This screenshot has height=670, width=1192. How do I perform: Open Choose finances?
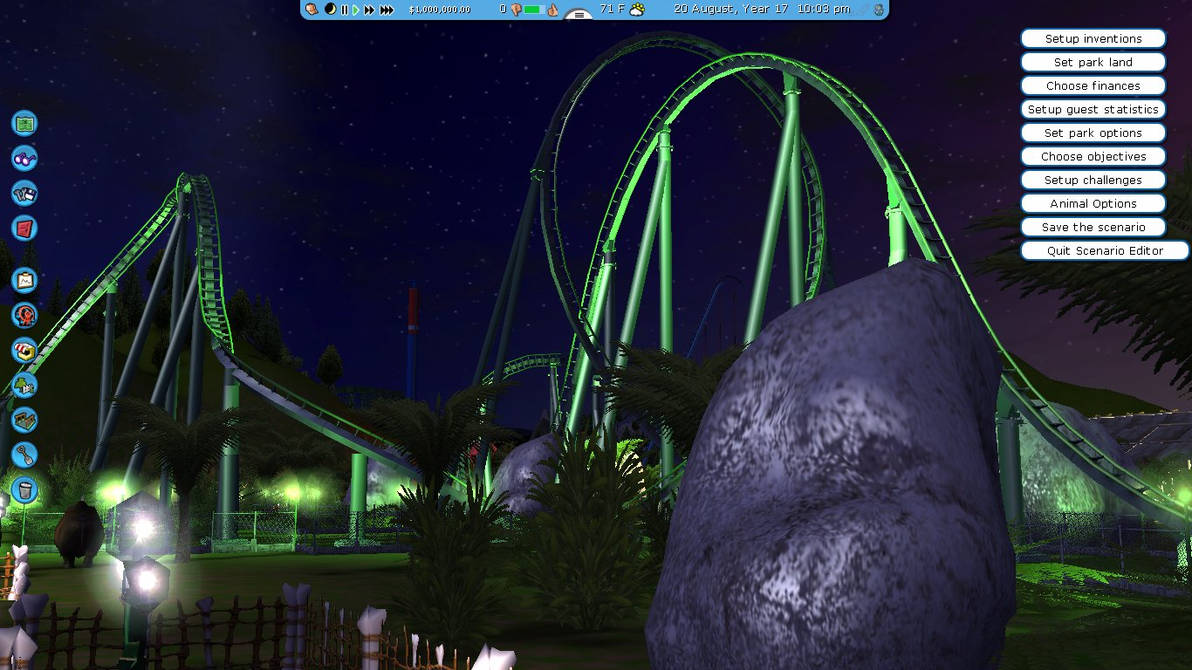click(x=1093, y=86)
